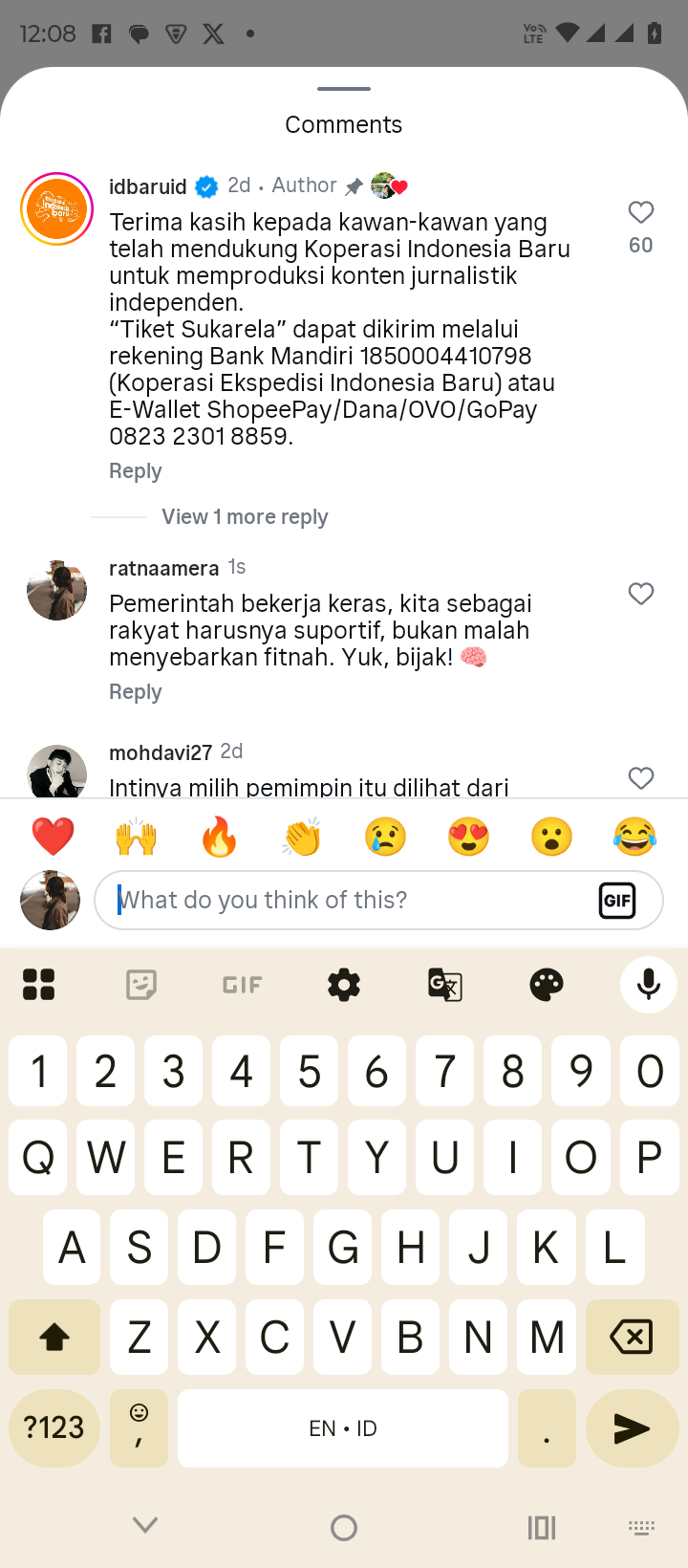This screenshot has width=688, height=1568.
Task: Reply to idbaruid's pinned comment
Action: click(135, 470)
